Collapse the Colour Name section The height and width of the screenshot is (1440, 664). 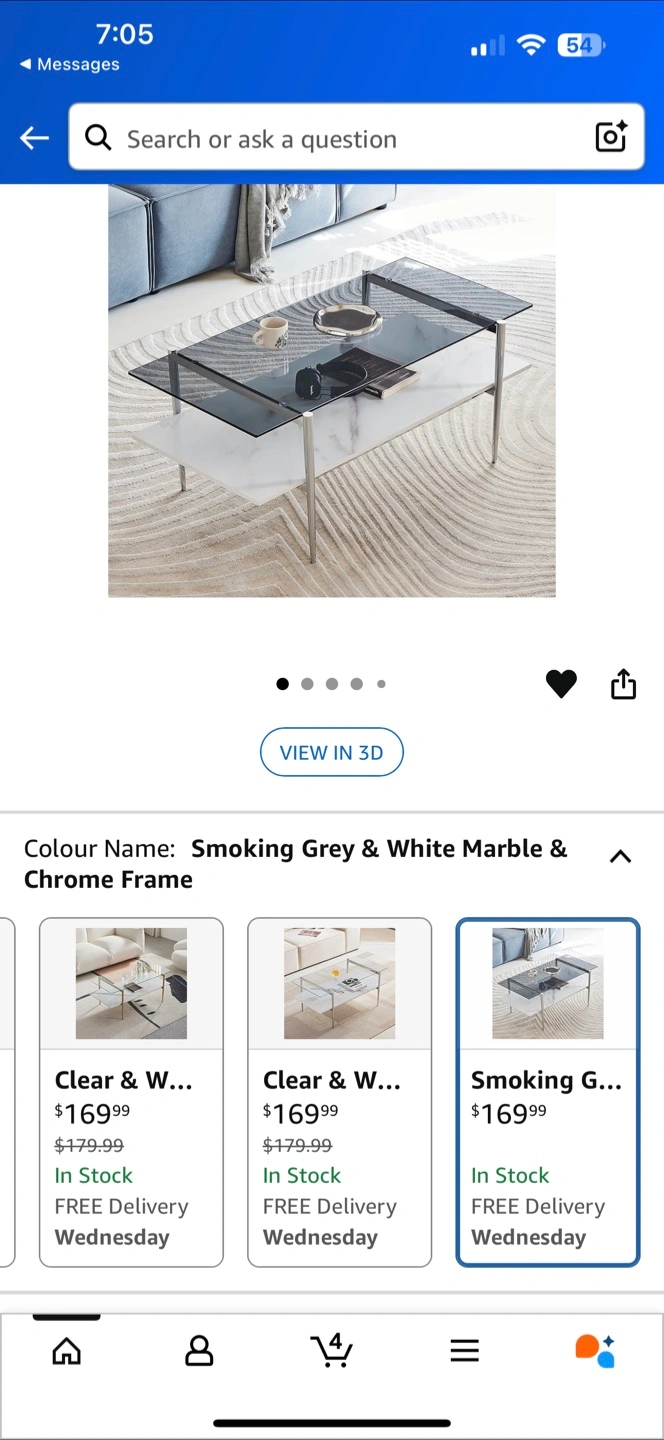620,856
